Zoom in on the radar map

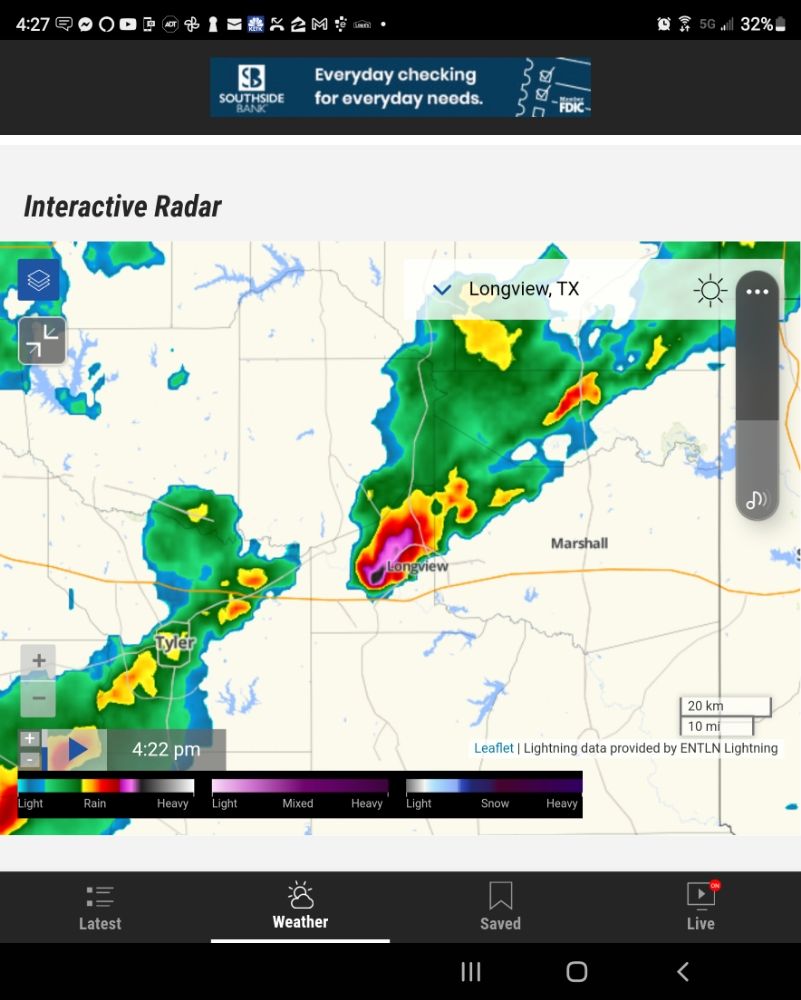(38, 661)
